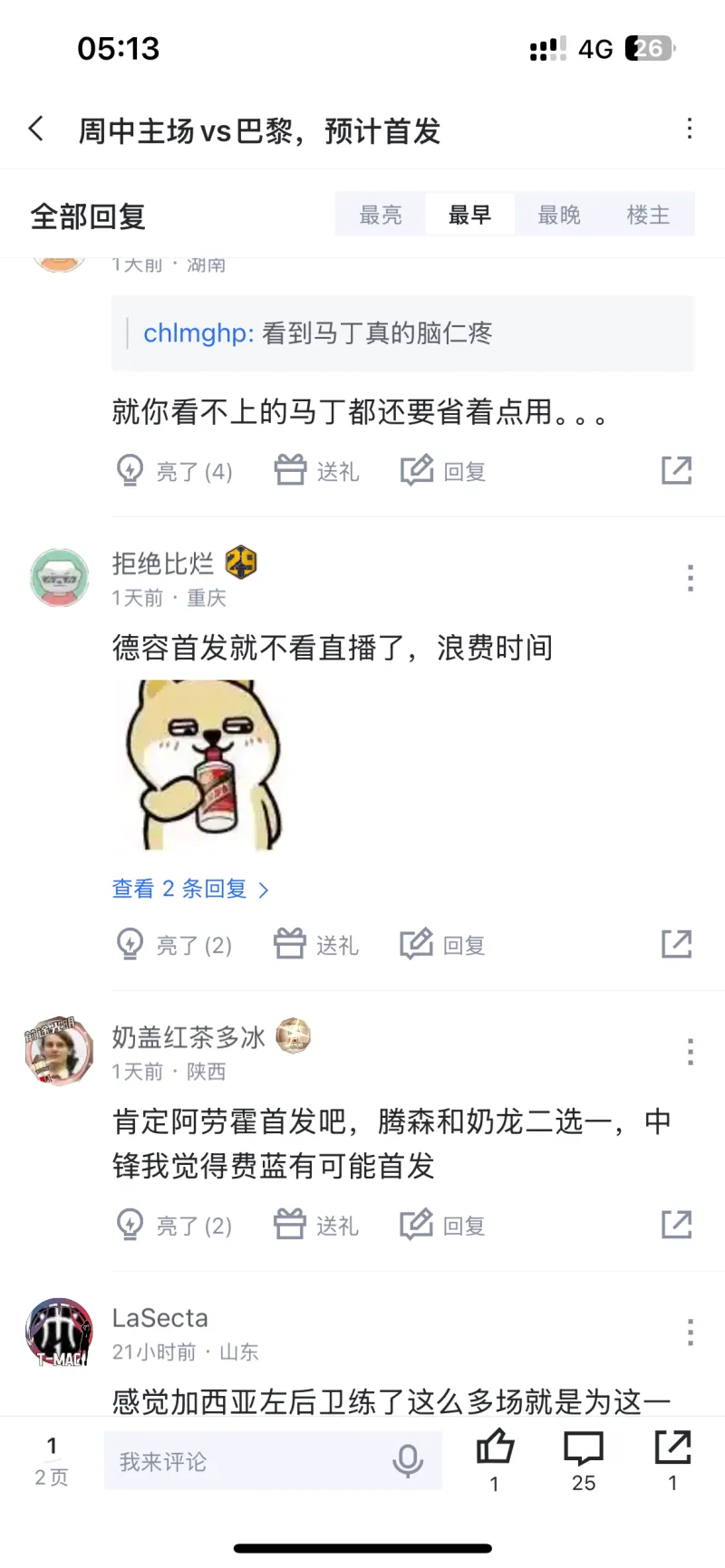Send a gift to 拒绝比烂's comment
Screen dimensions: 725x1568
pyautogui.click(x=317, y=945)
